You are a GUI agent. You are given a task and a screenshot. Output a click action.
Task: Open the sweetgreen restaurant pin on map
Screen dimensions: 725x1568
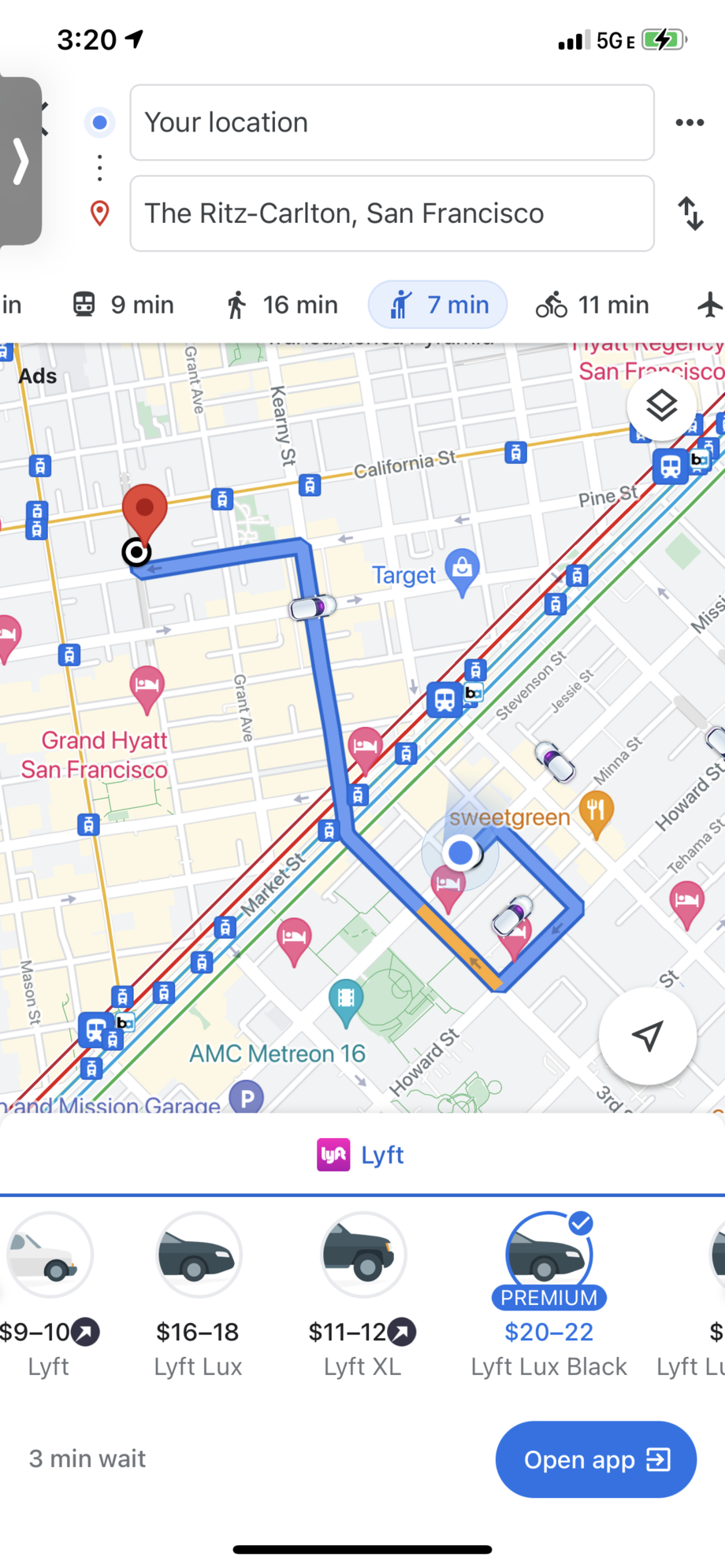tap(597, 815)
